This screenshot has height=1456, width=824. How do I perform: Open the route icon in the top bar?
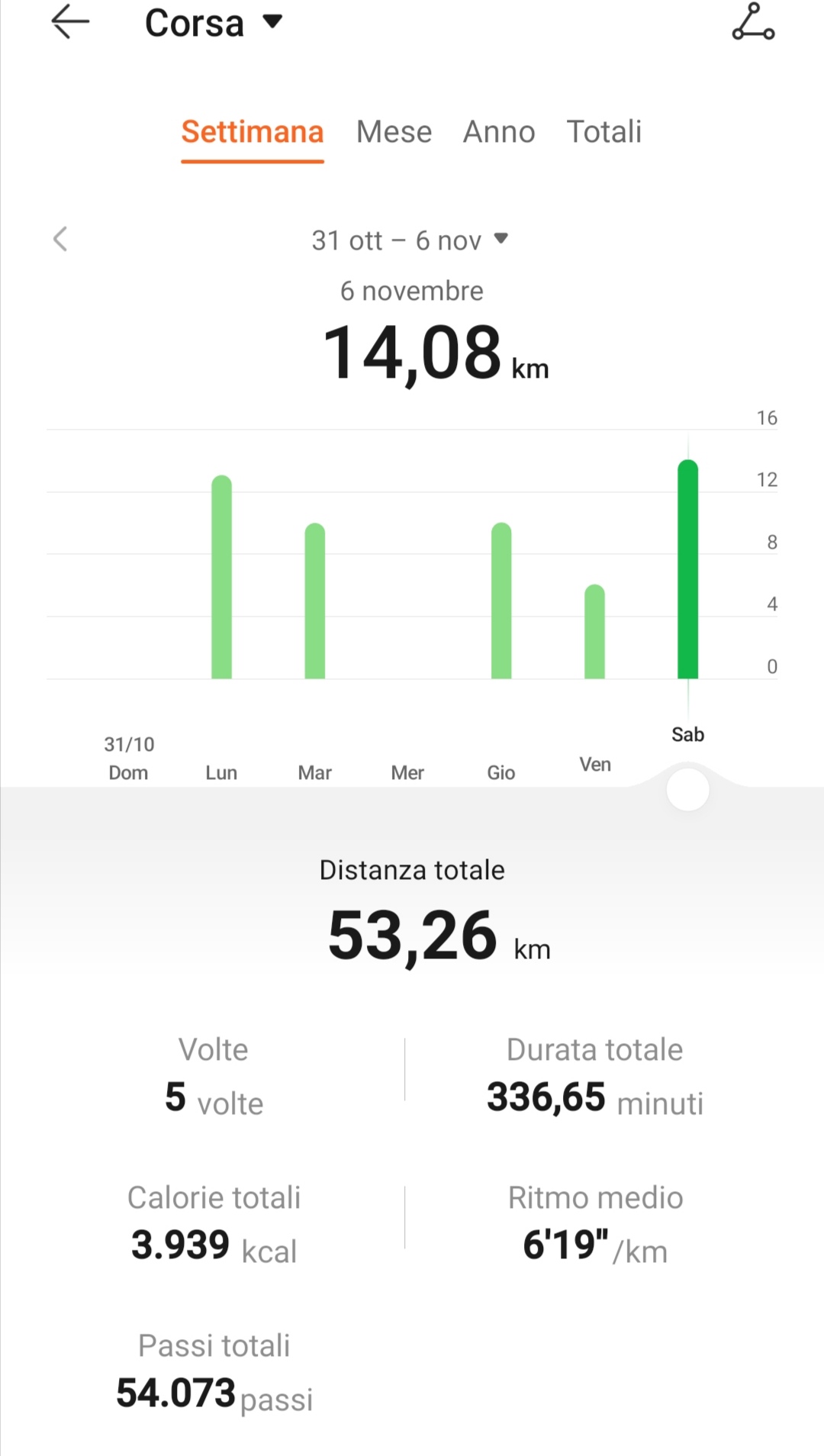click(753, 22)
